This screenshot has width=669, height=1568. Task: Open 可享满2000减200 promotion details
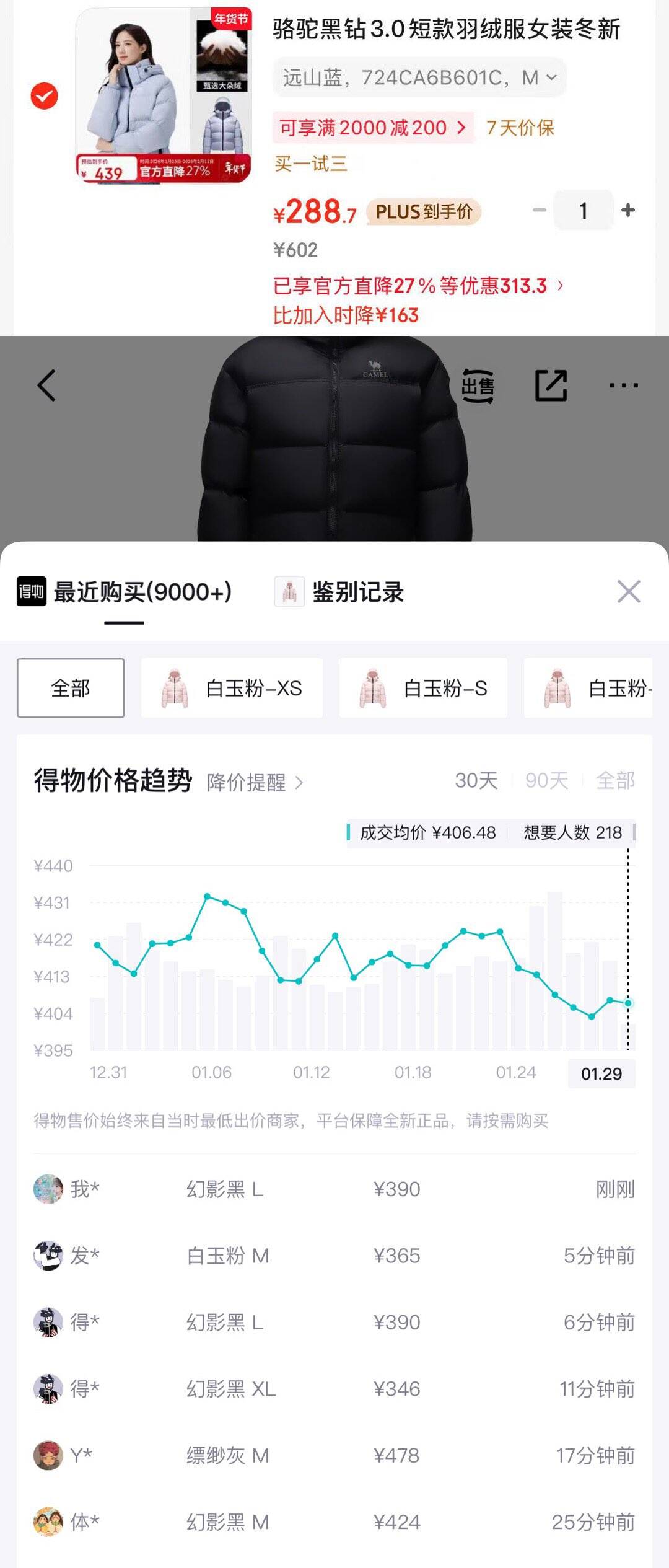point(372,128)
